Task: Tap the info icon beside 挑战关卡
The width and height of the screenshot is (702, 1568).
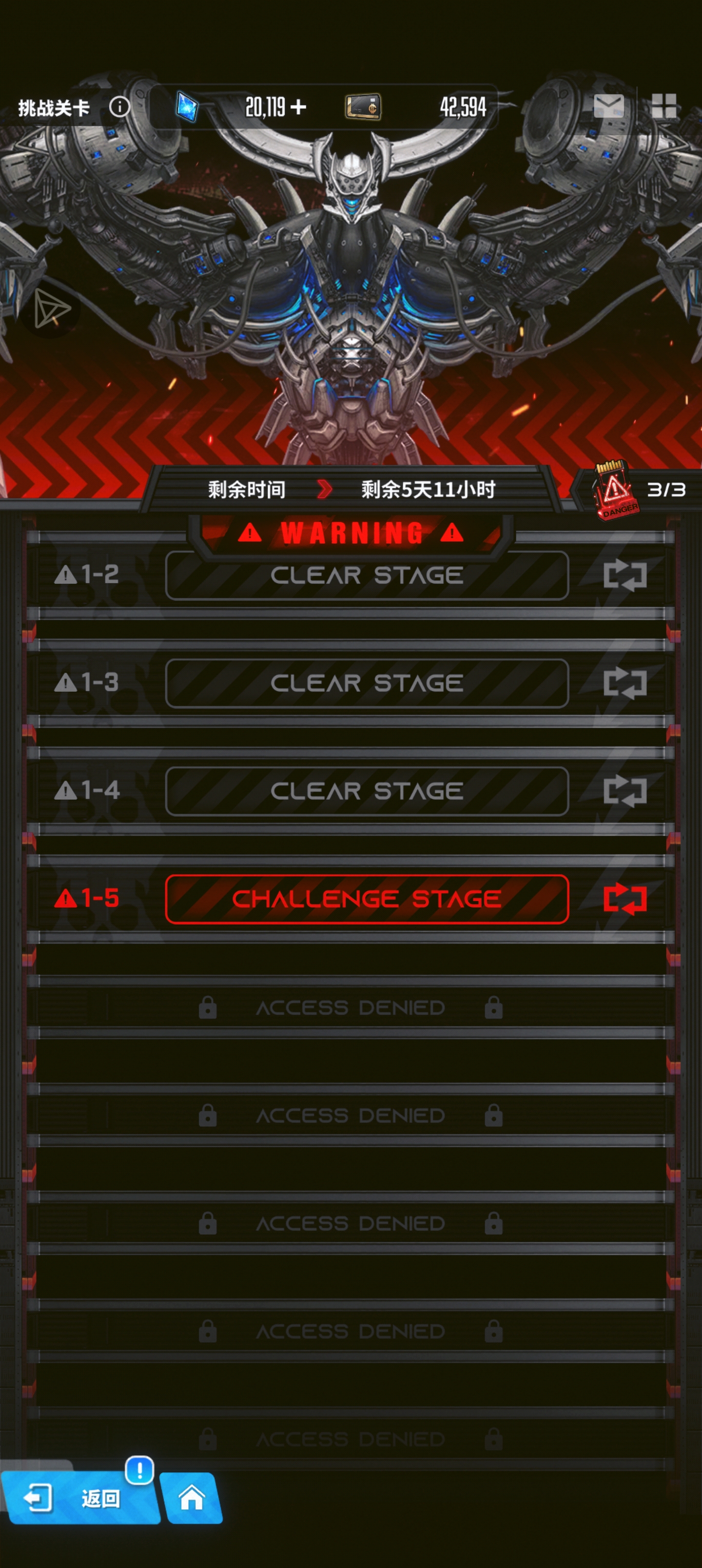Action: [119, 107]
